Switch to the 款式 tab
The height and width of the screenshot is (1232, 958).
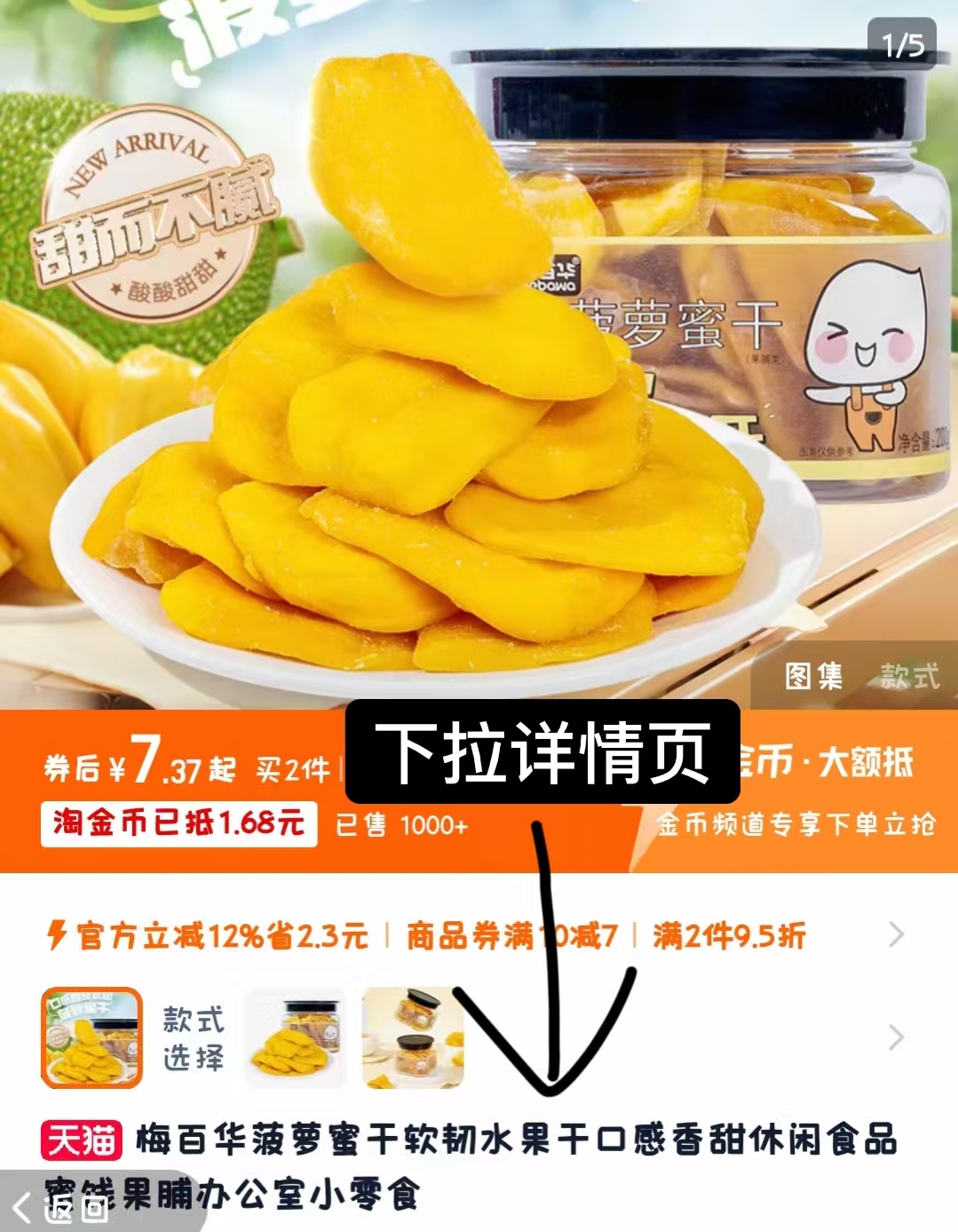pyautogui.click(x=909, y=676)
